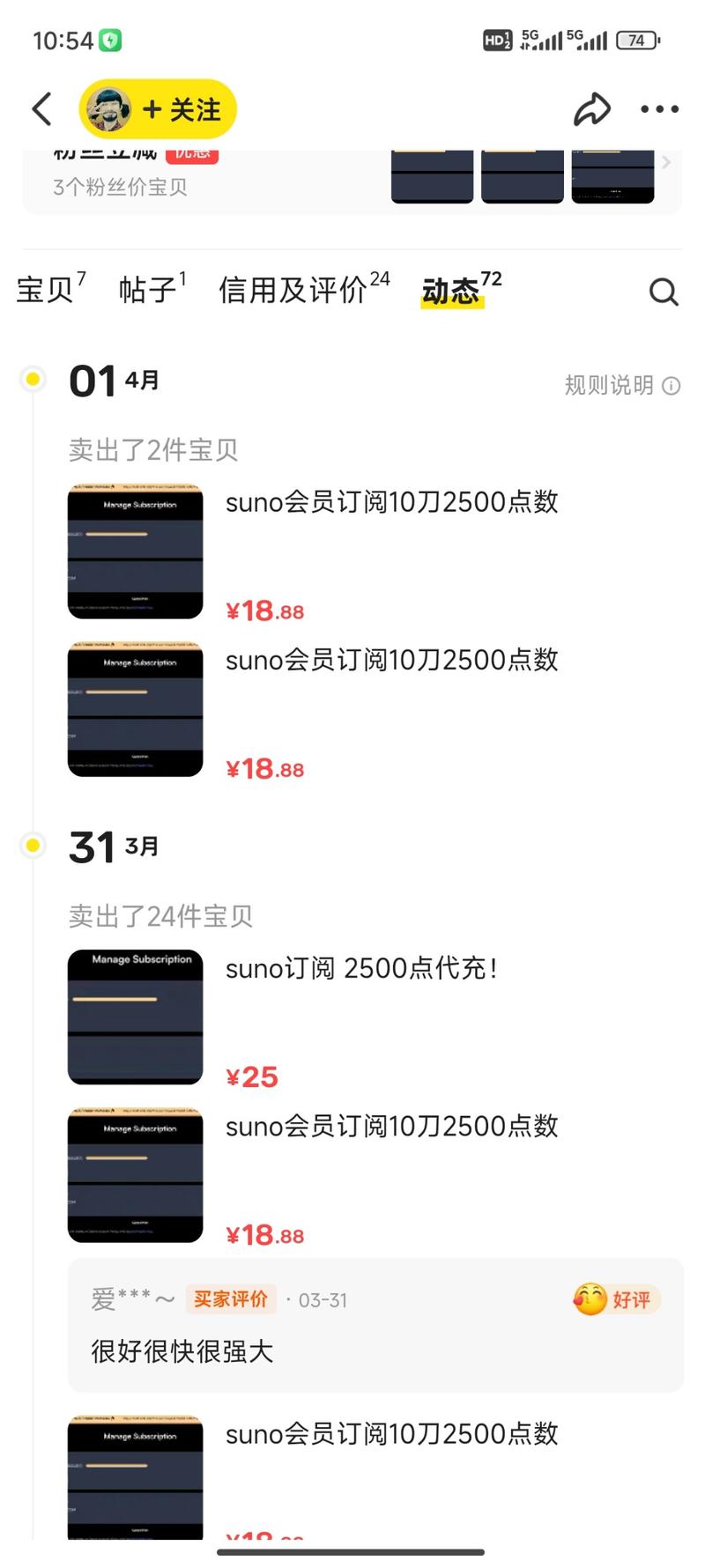Tap the 好评 smiley emoji icon

point(588,1298)
